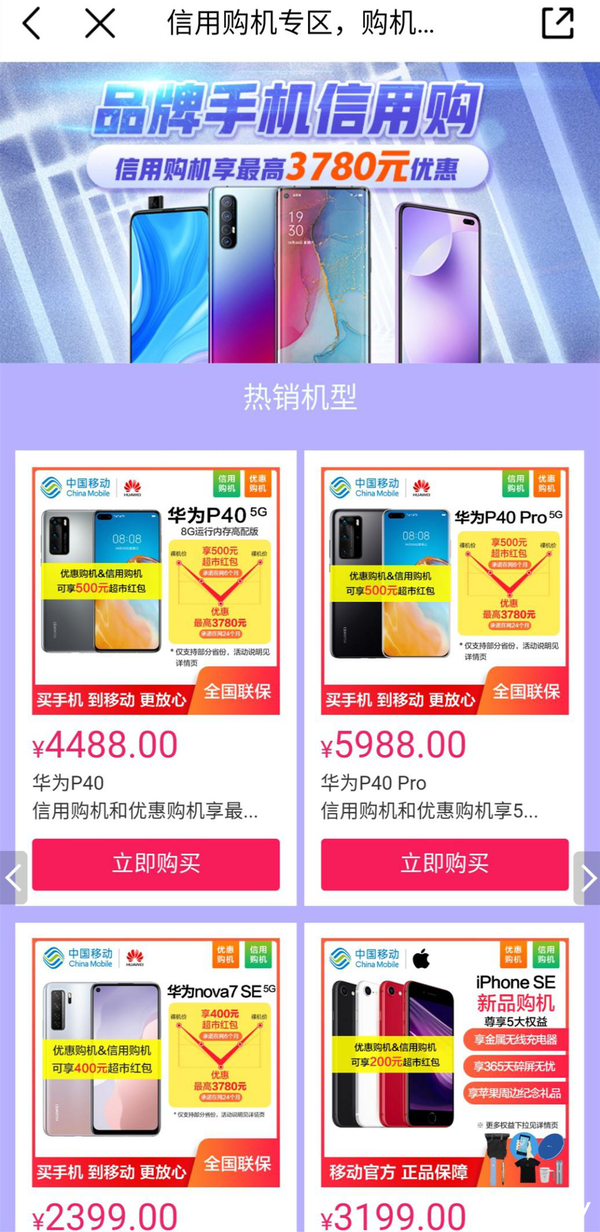Tap the right arrow at the screen edge
600x1232 pixels.
[588, 878]
